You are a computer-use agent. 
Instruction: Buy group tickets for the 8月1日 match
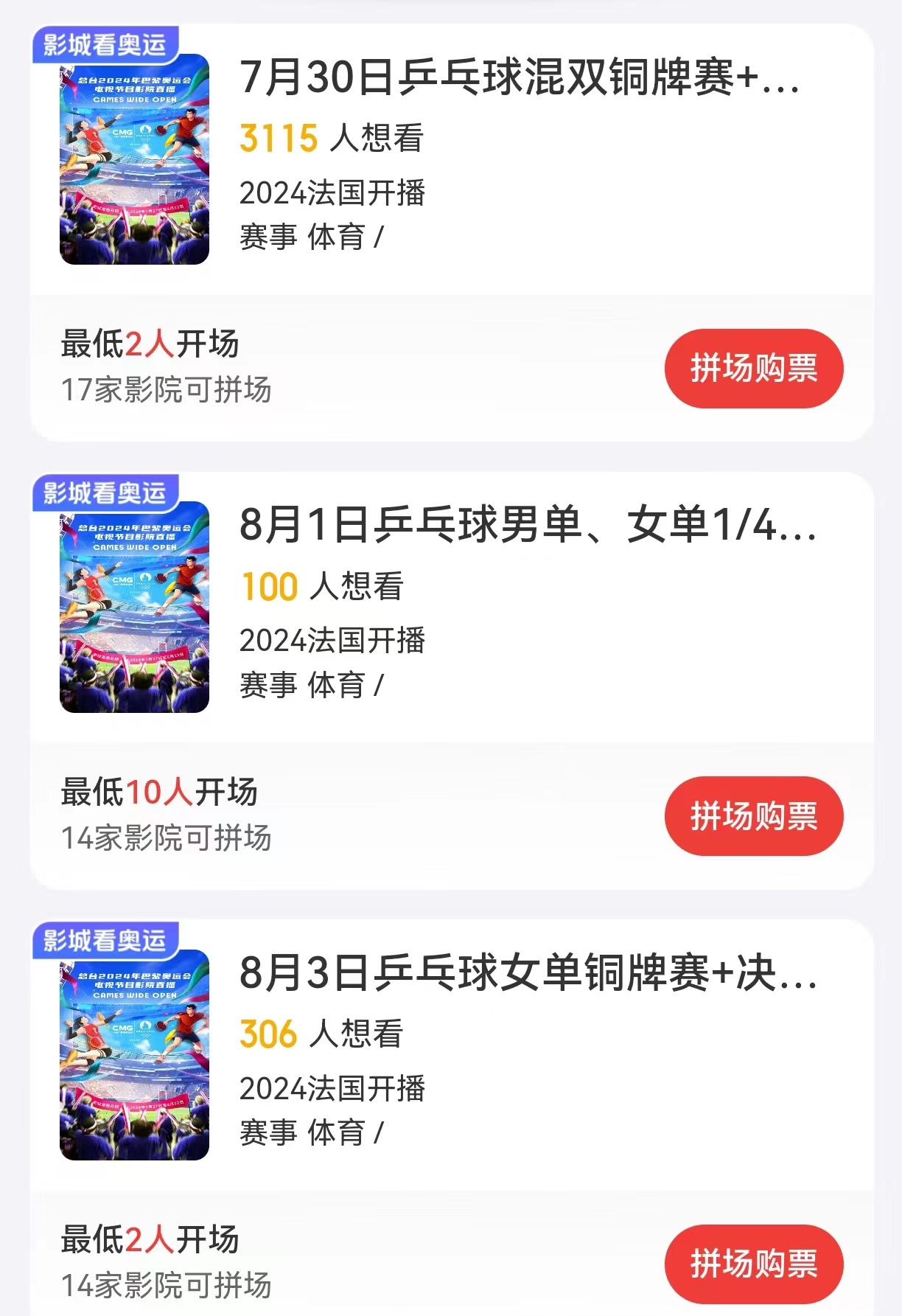click(753, 816)
